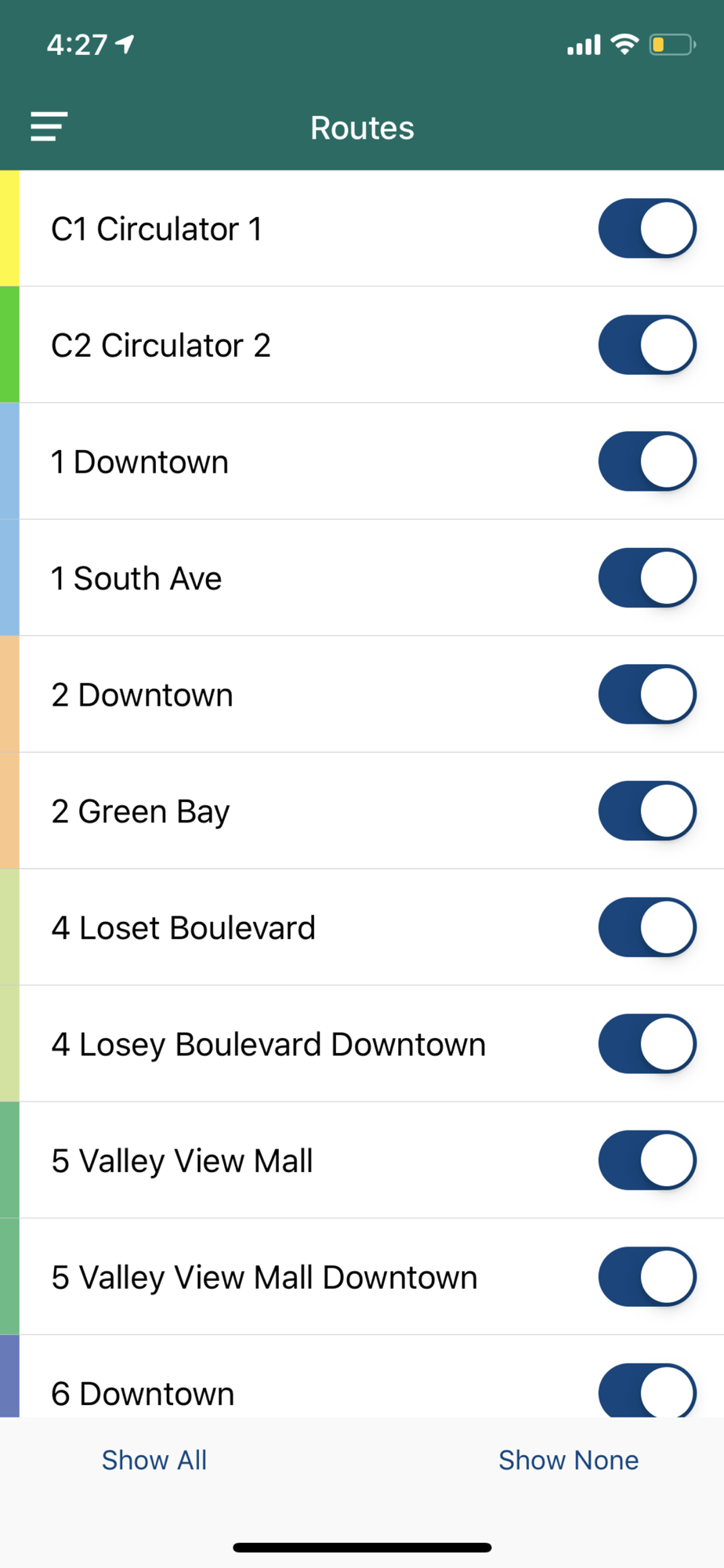This screenshot has width=724, height=1568.
Task: Select Show None to hide routes
Action: [569, 1460]
